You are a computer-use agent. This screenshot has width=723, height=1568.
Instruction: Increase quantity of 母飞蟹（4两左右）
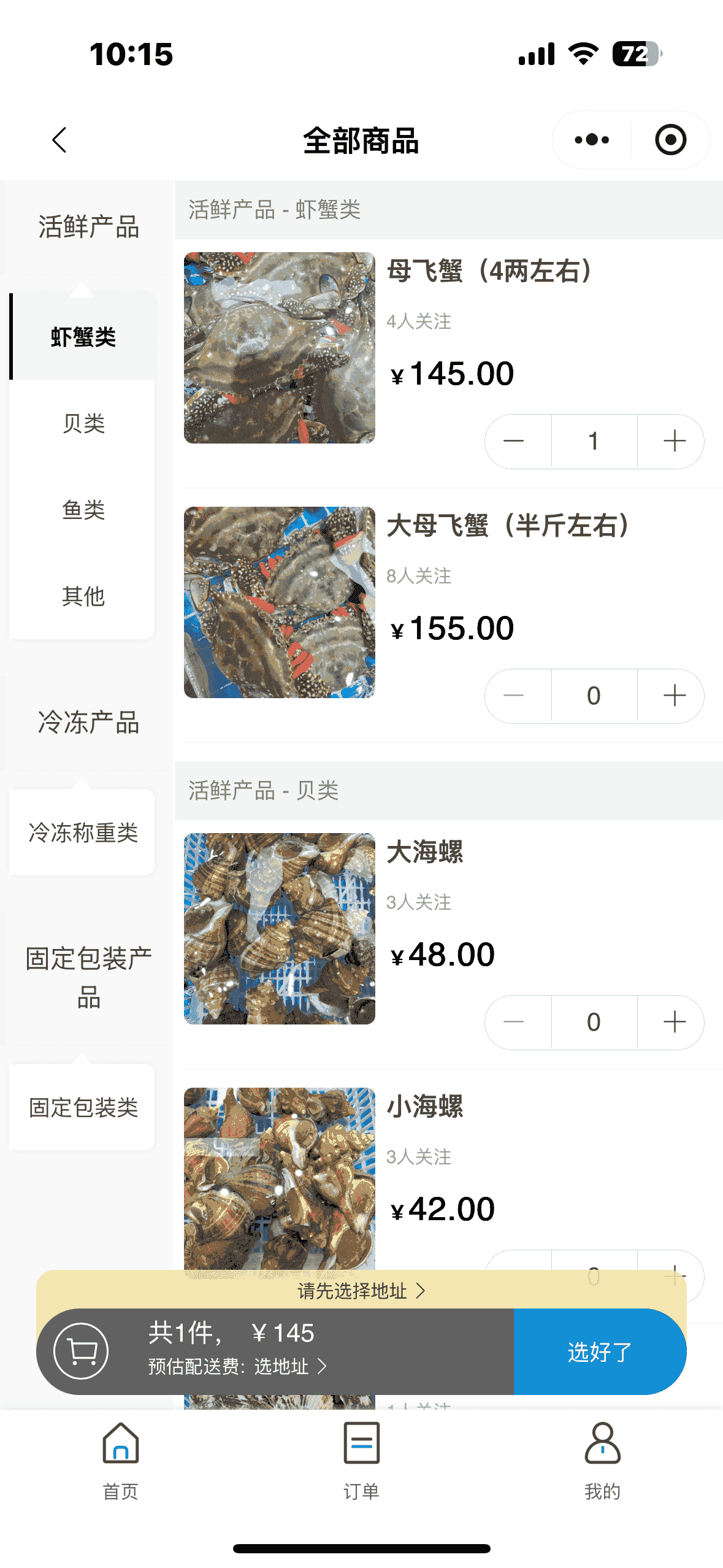(674, 441)
